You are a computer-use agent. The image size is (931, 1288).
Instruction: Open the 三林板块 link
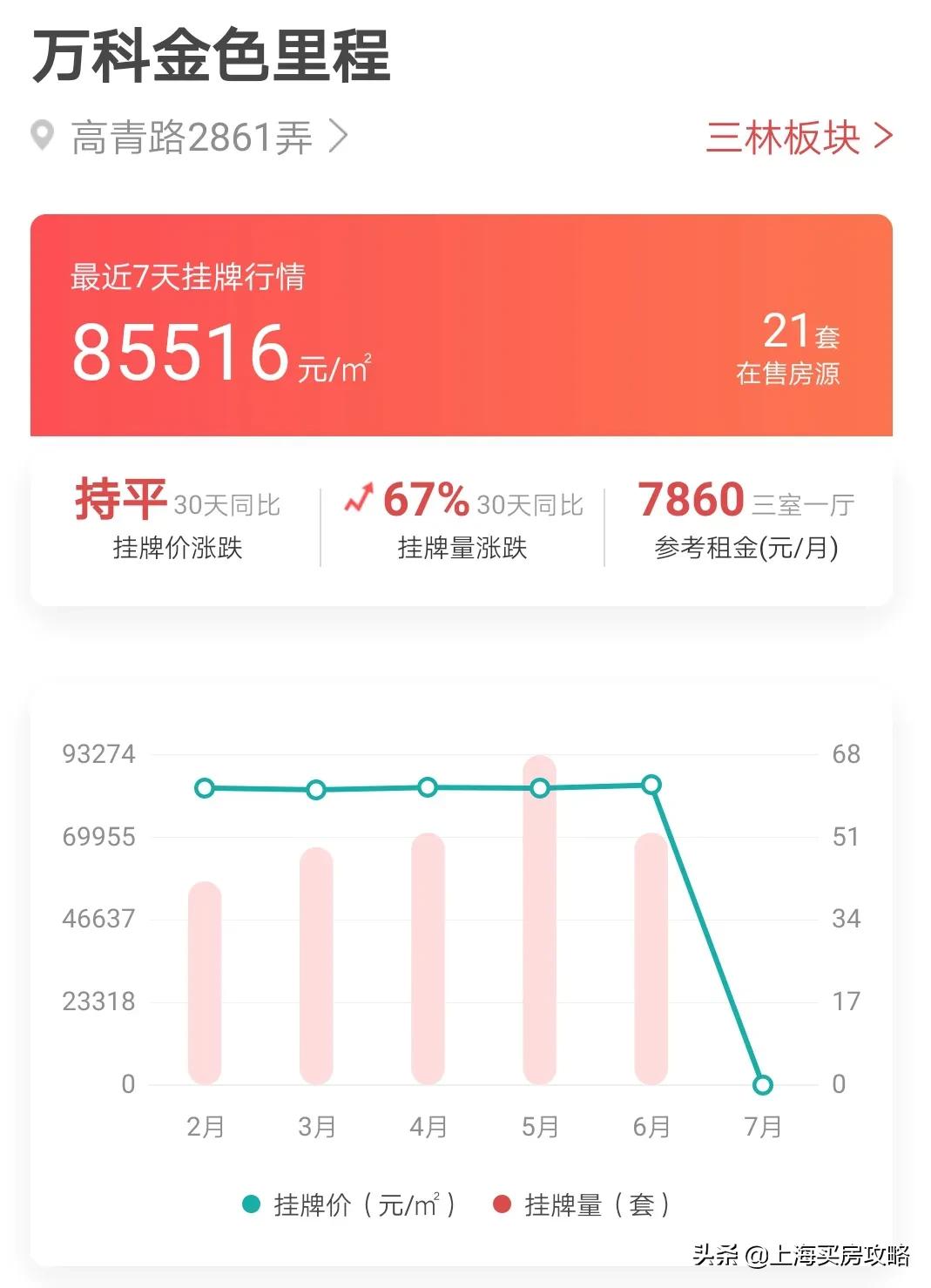pyautogui.click(x=783, y=137)
